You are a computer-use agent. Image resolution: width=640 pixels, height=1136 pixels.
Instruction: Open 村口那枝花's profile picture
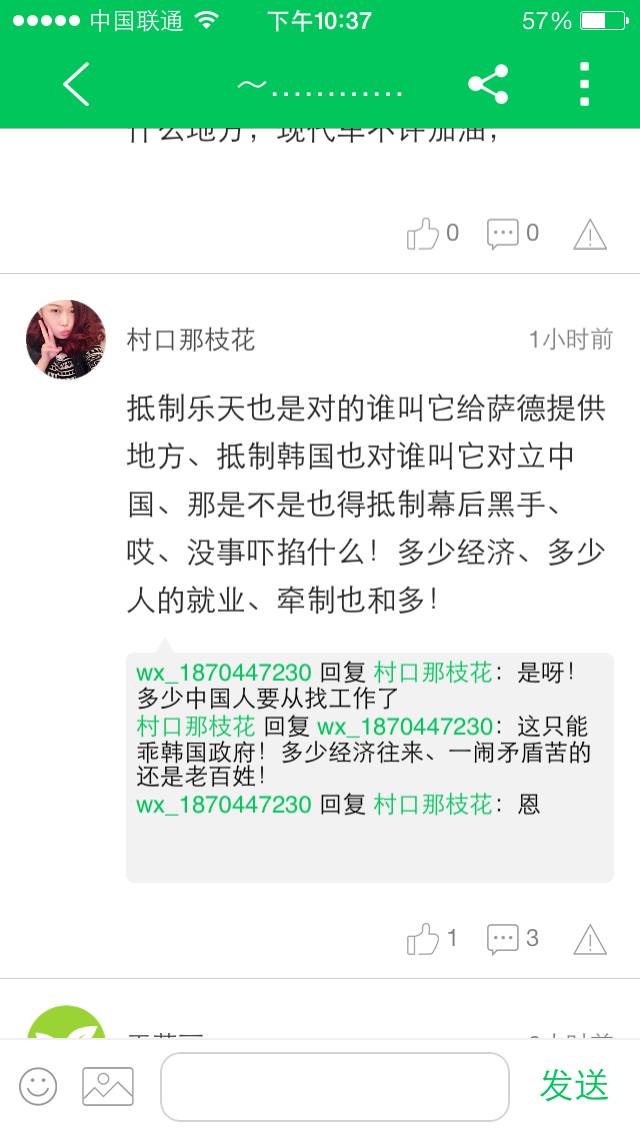(x=66, y=340)
